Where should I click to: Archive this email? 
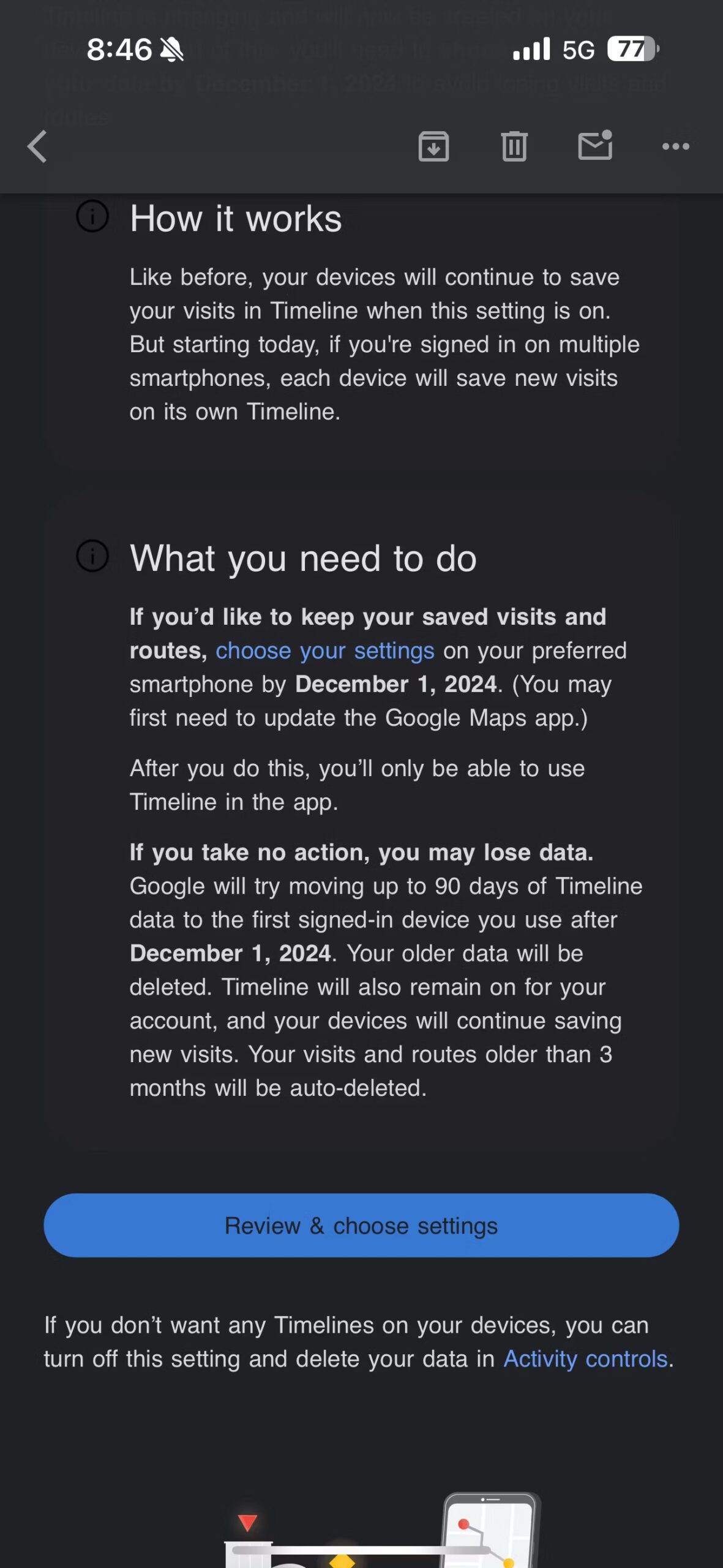(433, 146)
